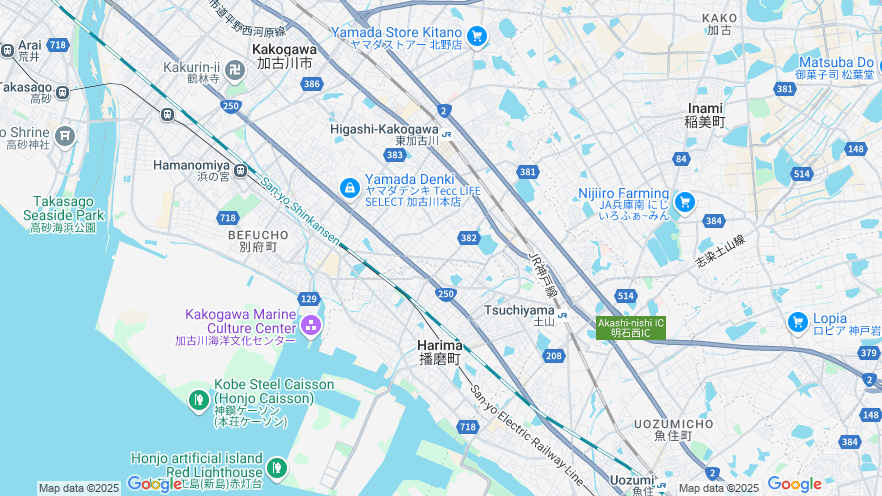Viewport: 882px width, 496px height.
Task: Open the Honjo Red Lighthouse pin
Action: pyautogui.click(x=276, y=467)
